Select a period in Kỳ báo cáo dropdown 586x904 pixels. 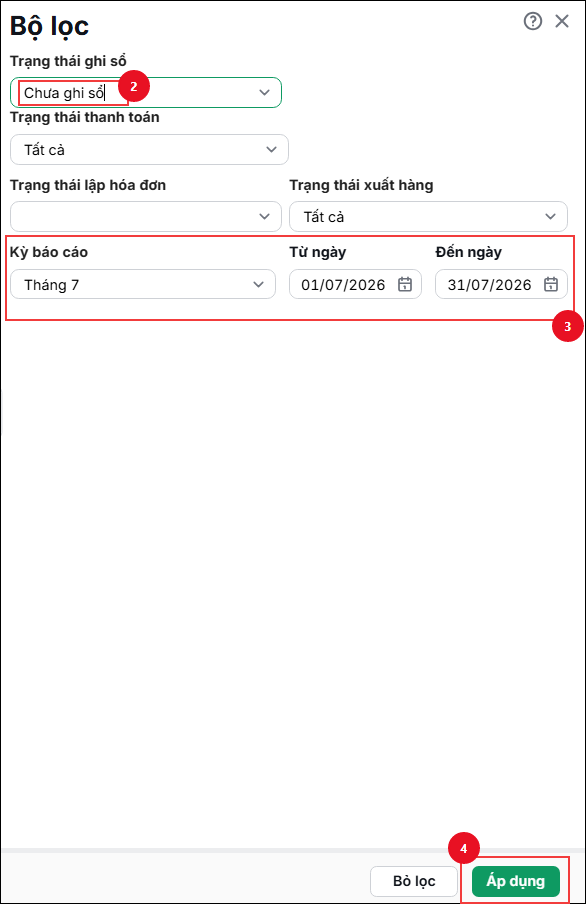(x=143, y=284)
